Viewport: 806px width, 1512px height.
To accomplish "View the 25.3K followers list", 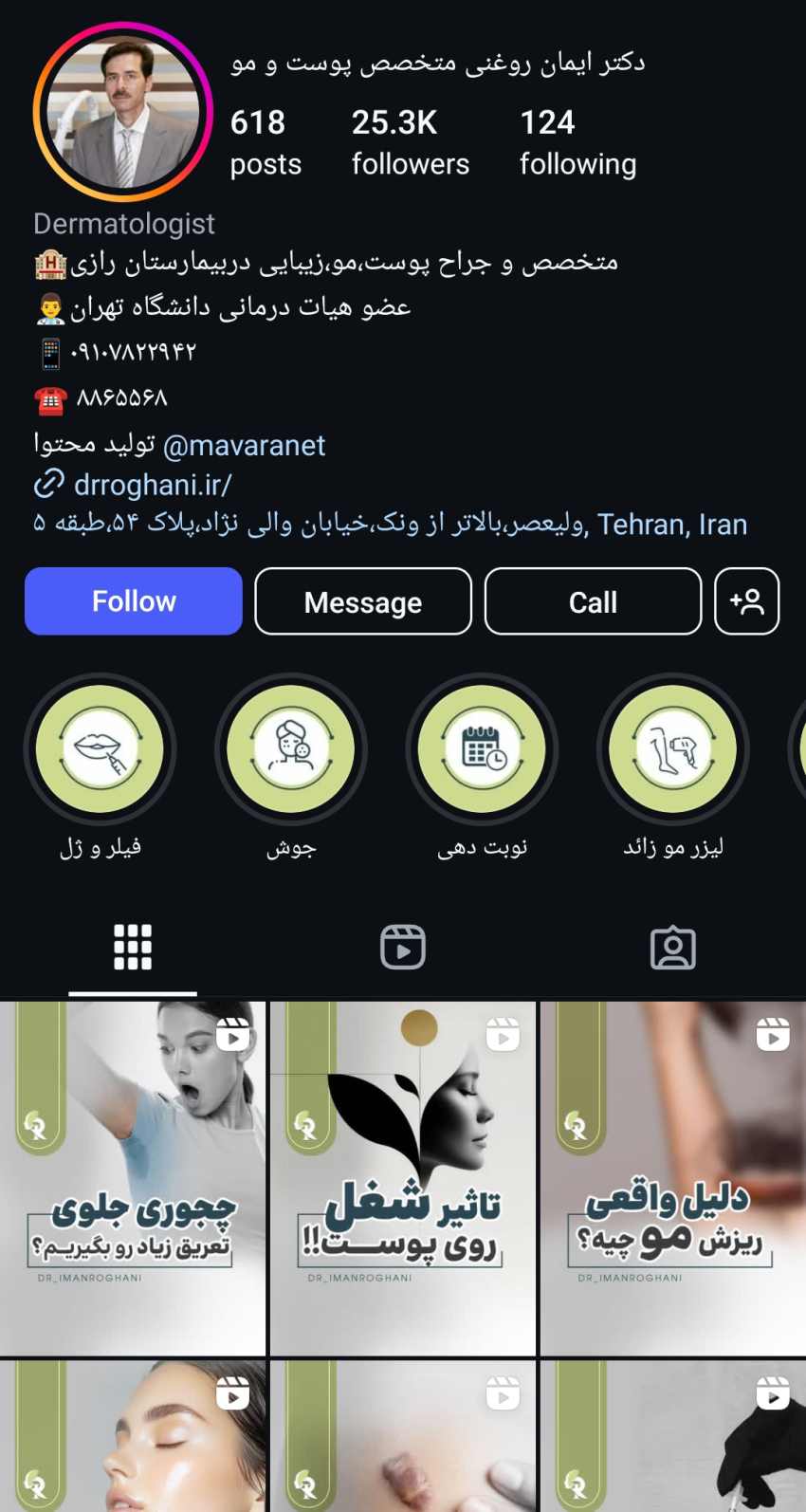I will pyautogui.click(x=411, y=142).
